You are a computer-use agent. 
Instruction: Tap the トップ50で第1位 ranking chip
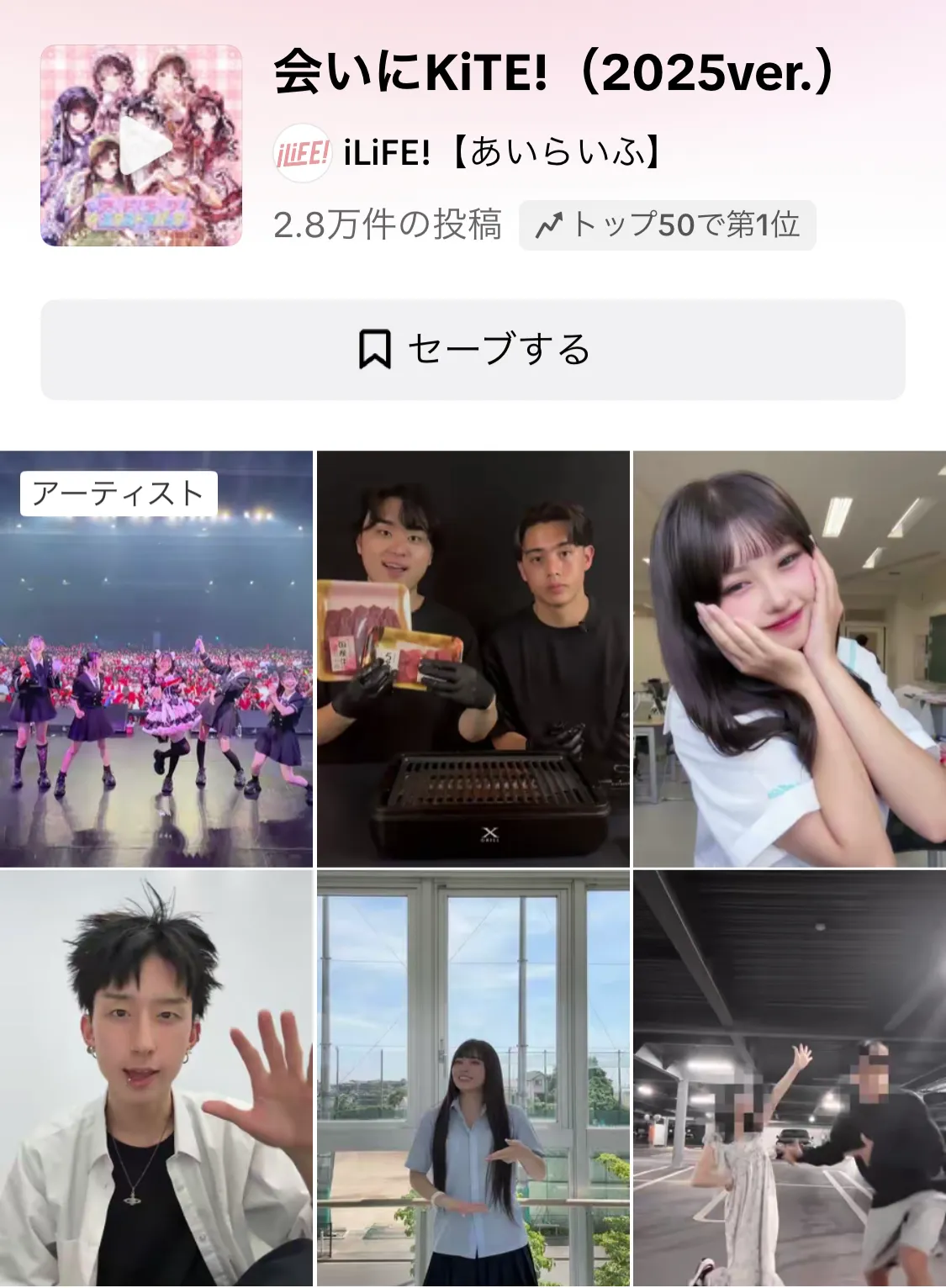(x=668, y=225)
